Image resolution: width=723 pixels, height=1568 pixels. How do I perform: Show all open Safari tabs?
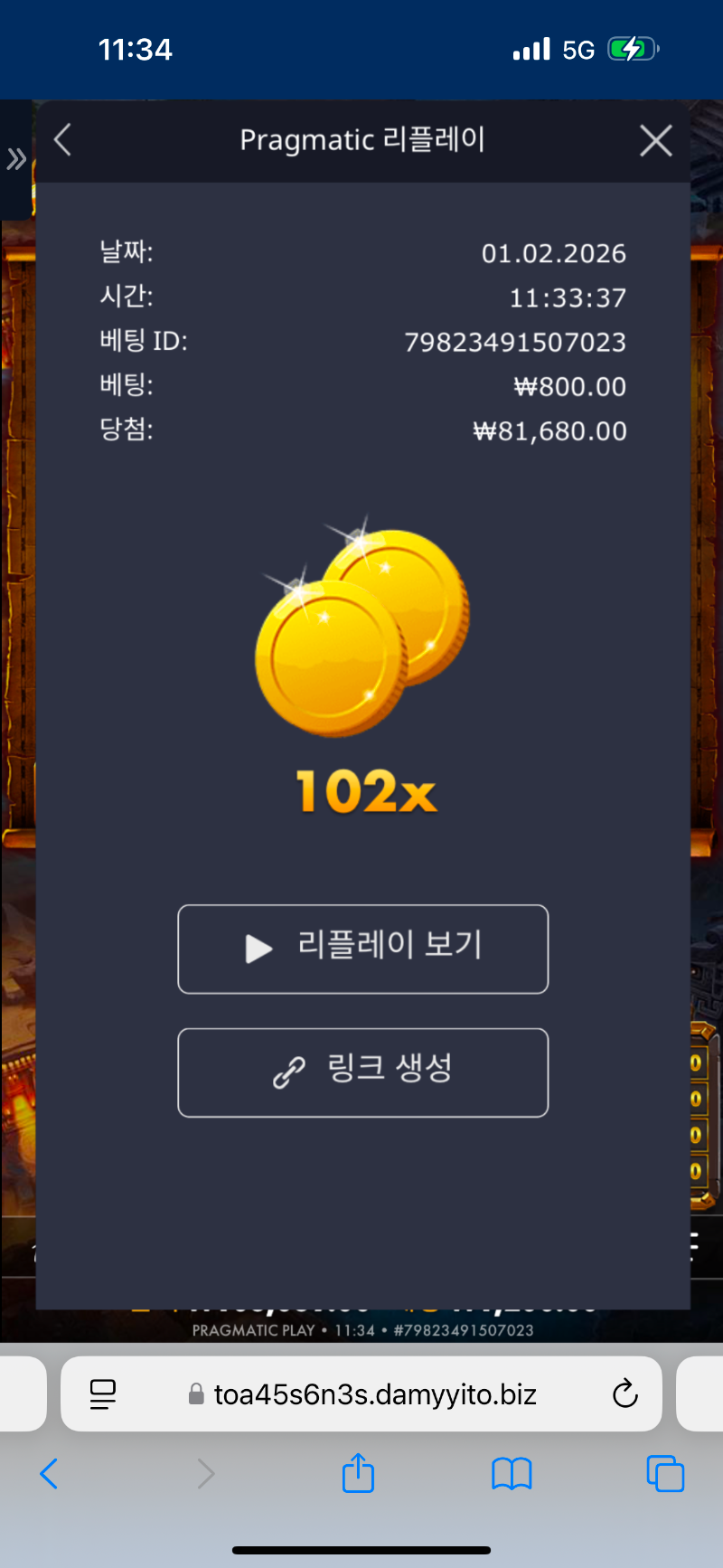click(665, 1474)
